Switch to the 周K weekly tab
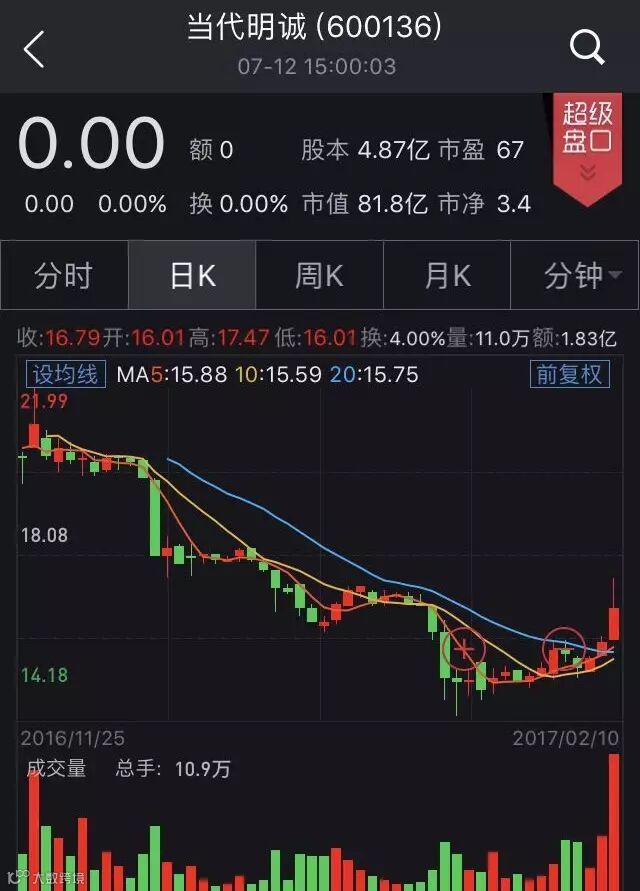 click(x=319, y=276)
